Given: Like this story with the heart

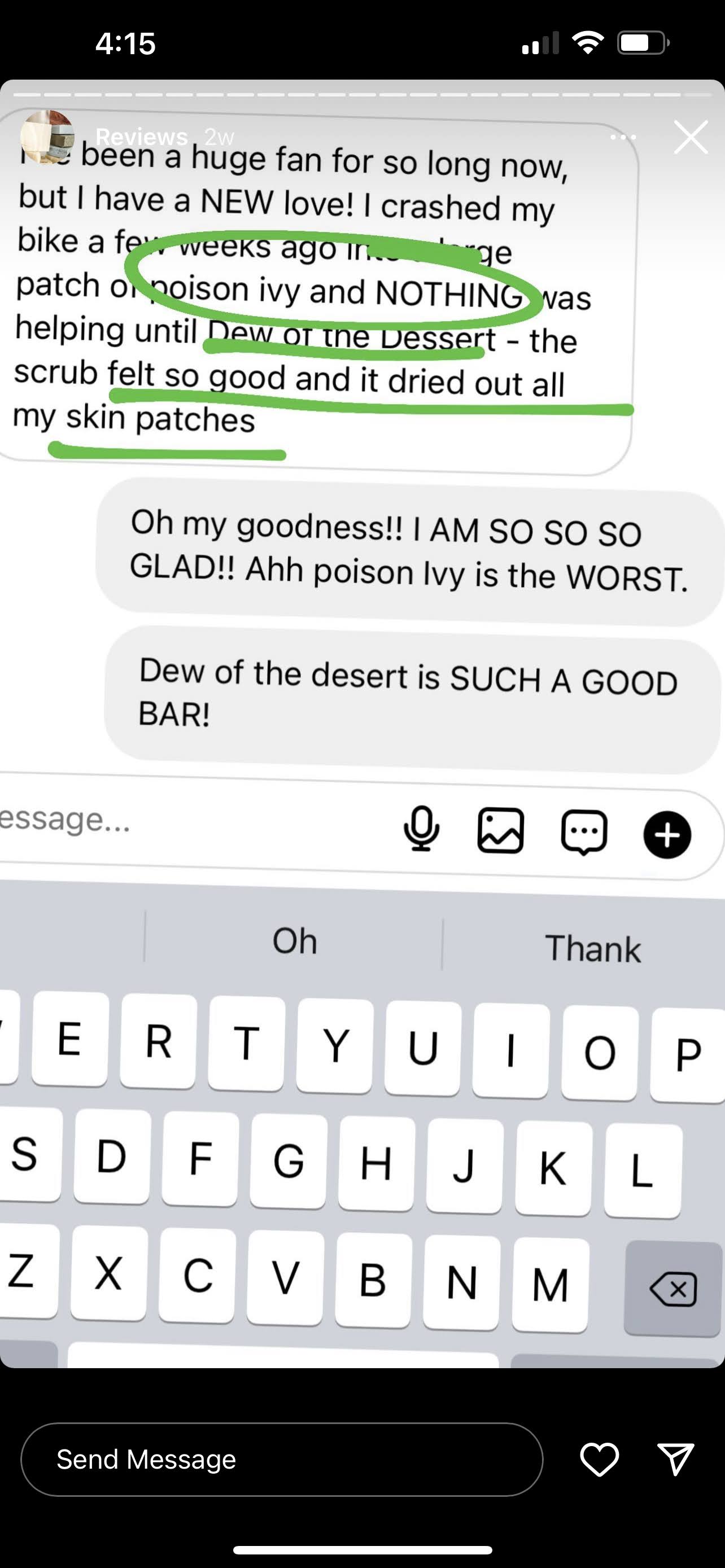Looking at the screenshot, I should pyautogui.click(x=599, y=1459).
